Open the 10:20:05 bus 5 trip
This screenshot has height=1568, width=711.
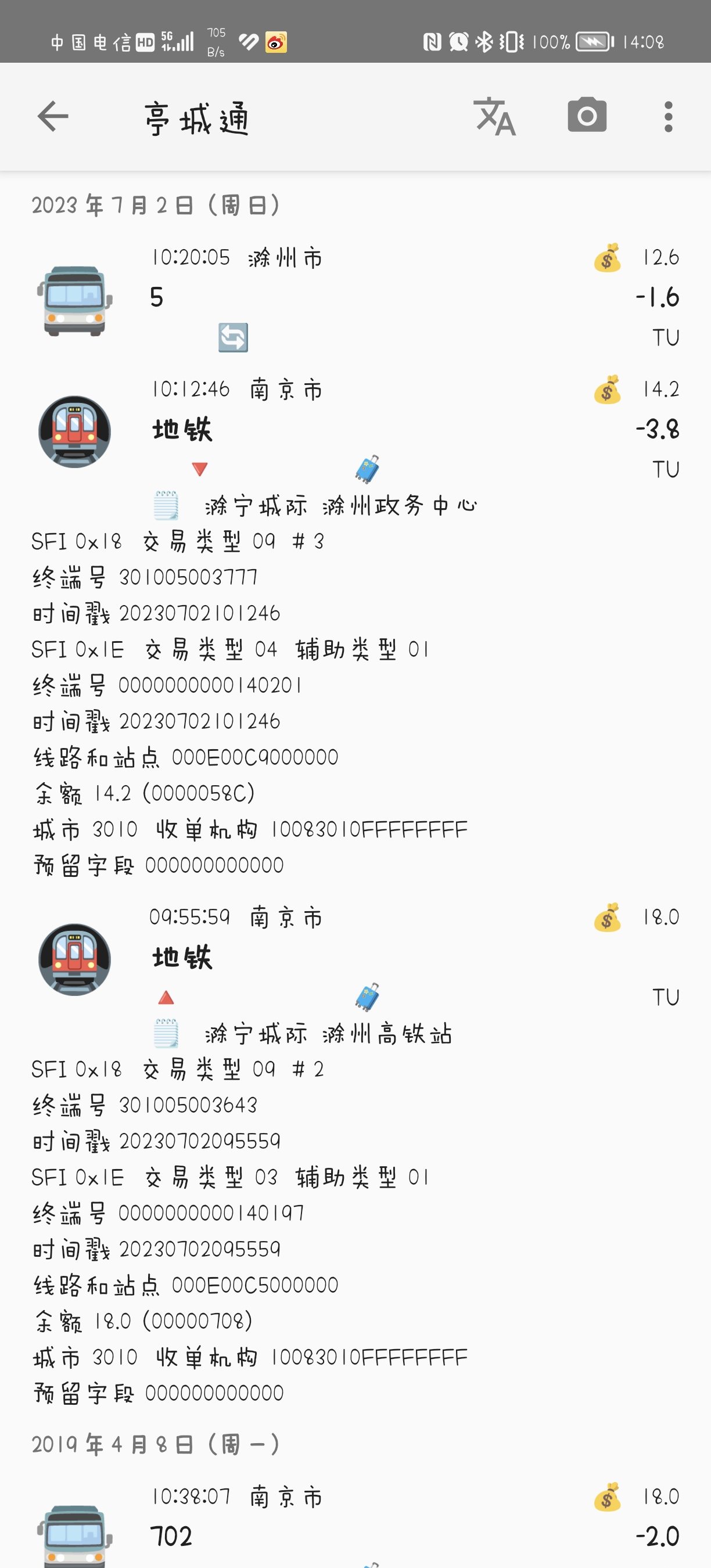coord(355,298)
